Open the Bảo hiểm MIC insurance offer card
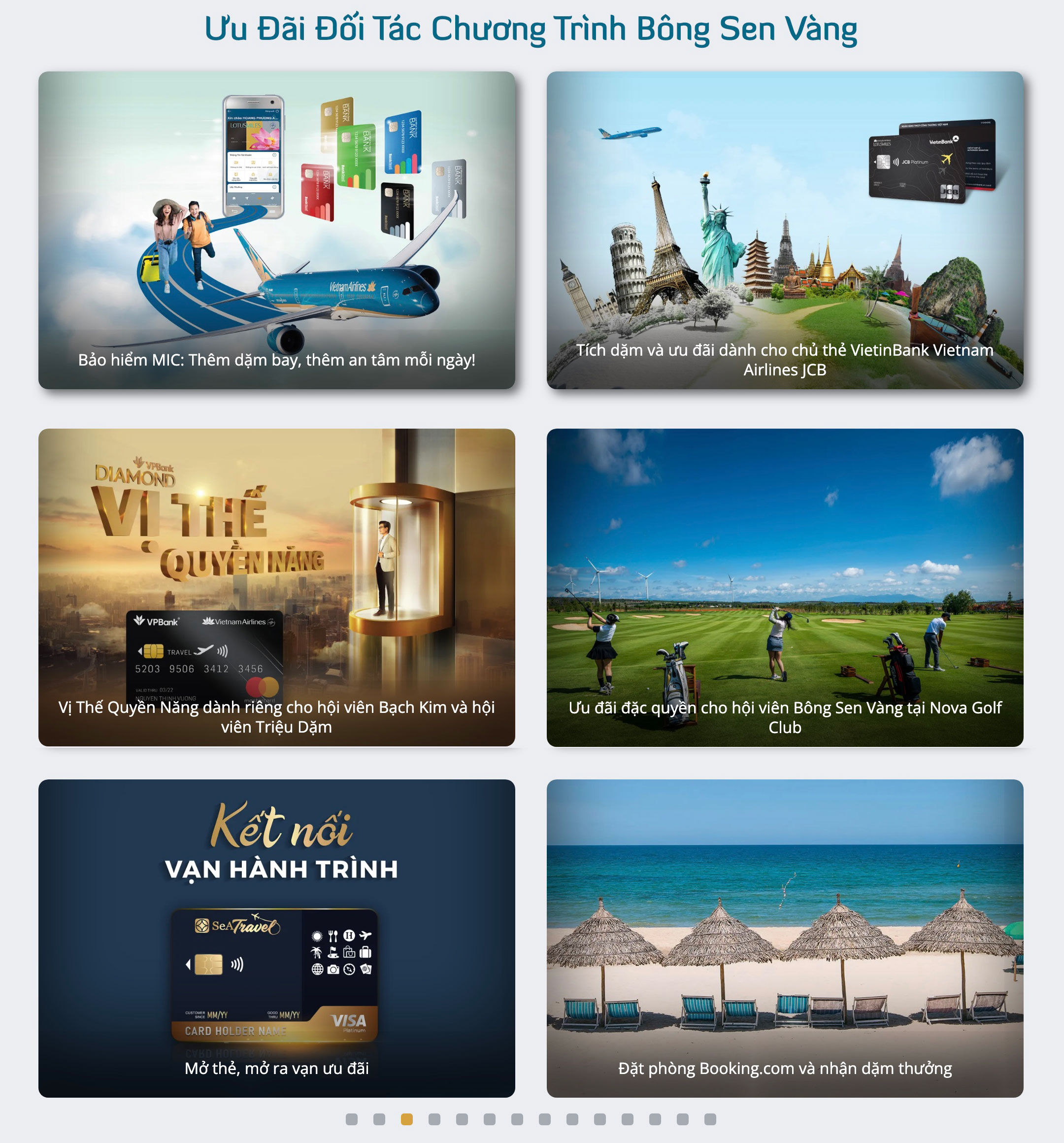1064x1143 pixels. click(x=276, y=230)
